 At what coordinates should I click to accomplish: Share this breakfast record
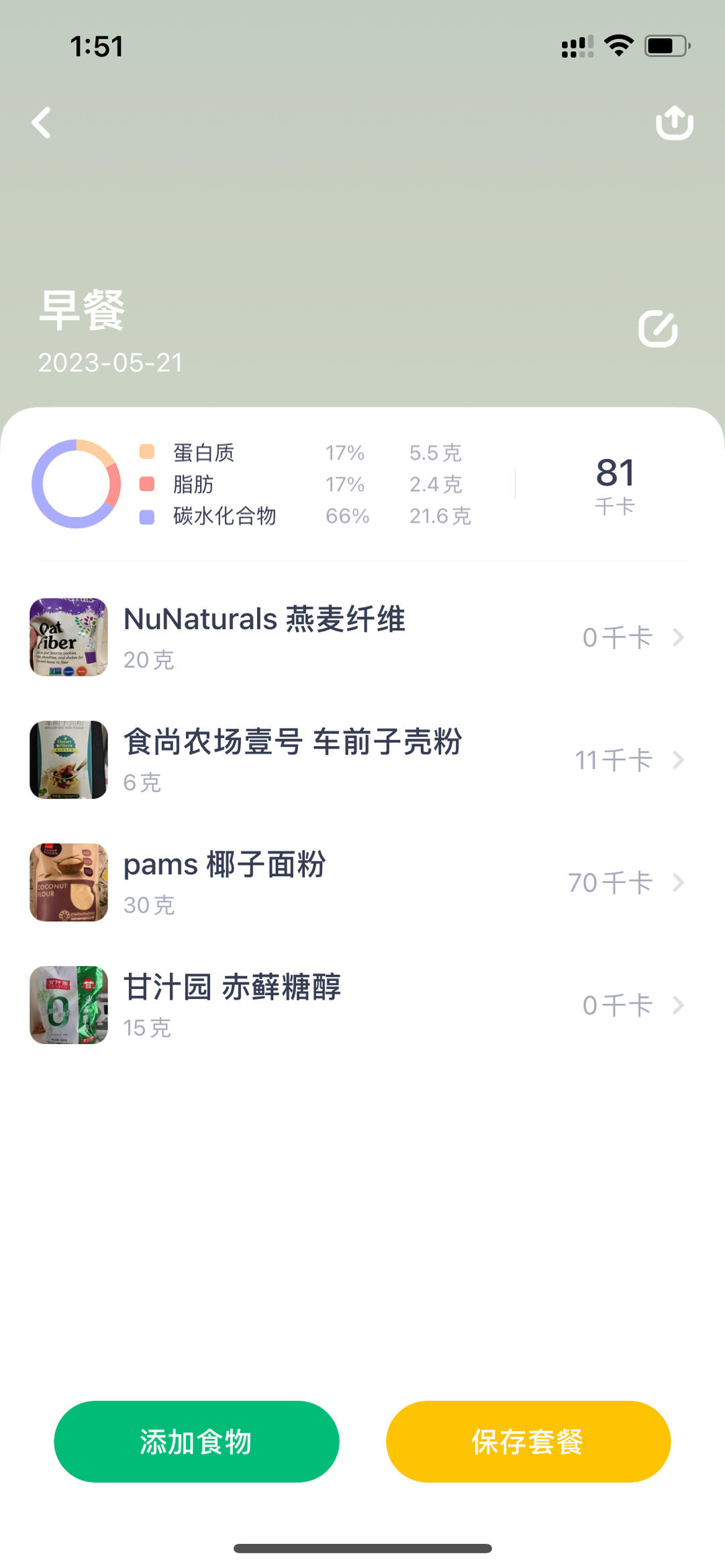[674, 123]
